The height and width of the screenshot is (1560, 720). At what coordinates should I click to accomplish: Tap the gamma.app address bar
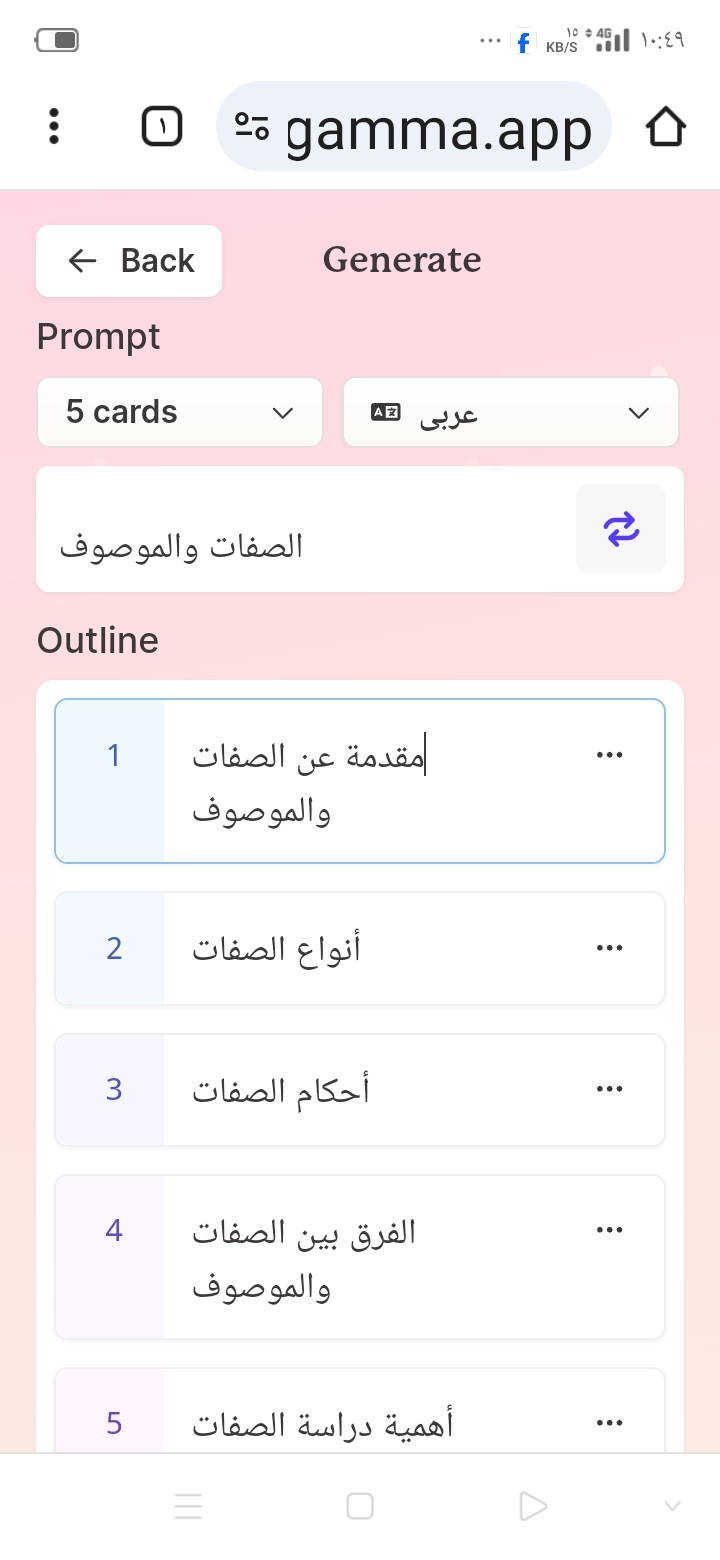[414, 127]
